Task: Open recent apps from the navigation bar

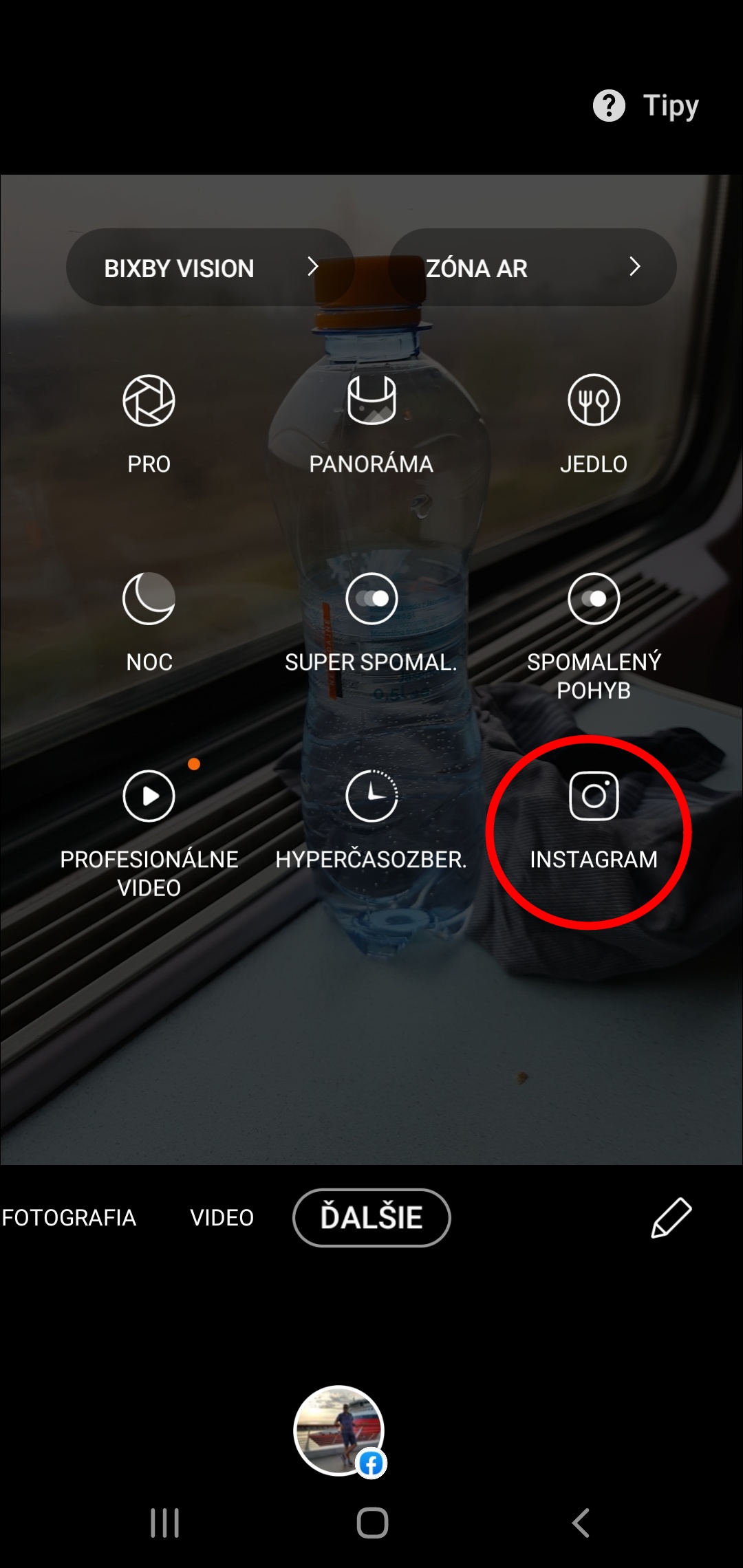Action: [164, 1523]
